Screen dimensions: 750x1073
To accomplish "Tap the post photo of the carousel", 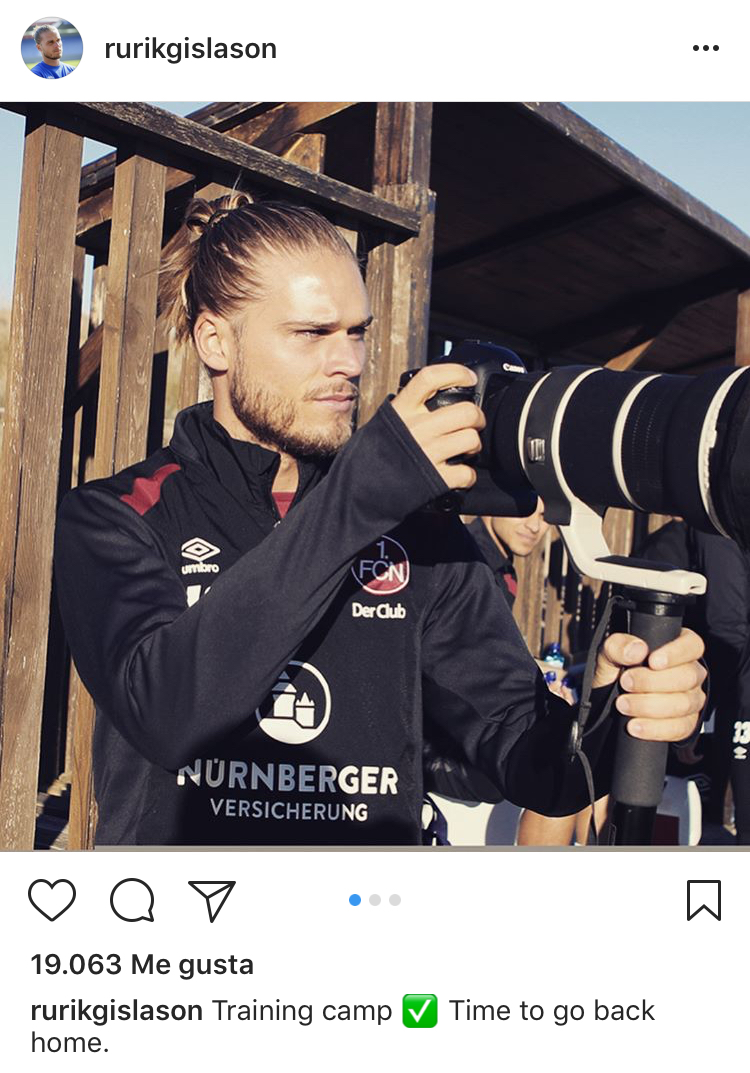I will [x=375, y=475].
